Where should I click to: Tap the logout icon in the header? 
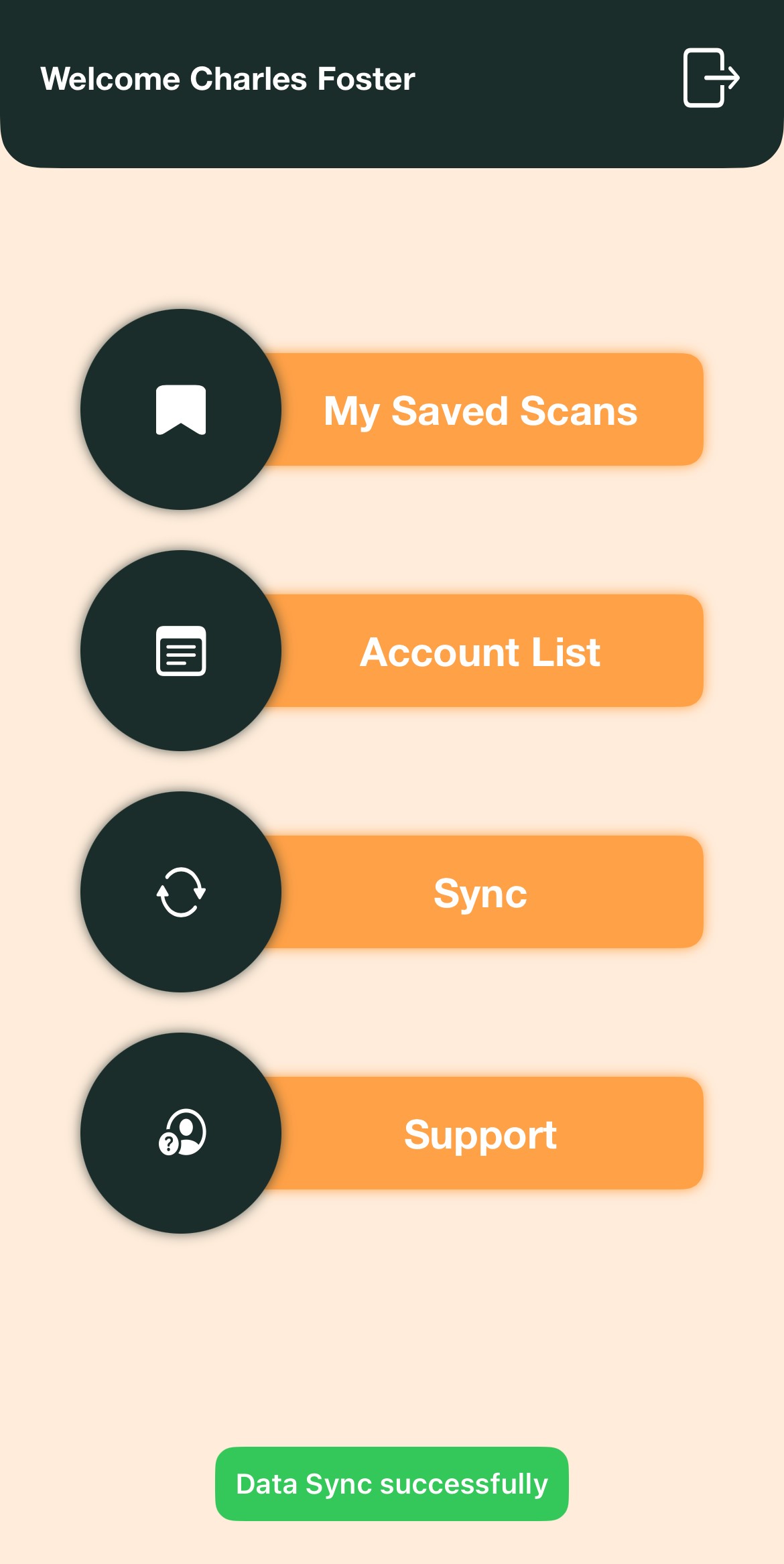pyautogui.click(x=712, y=78)
